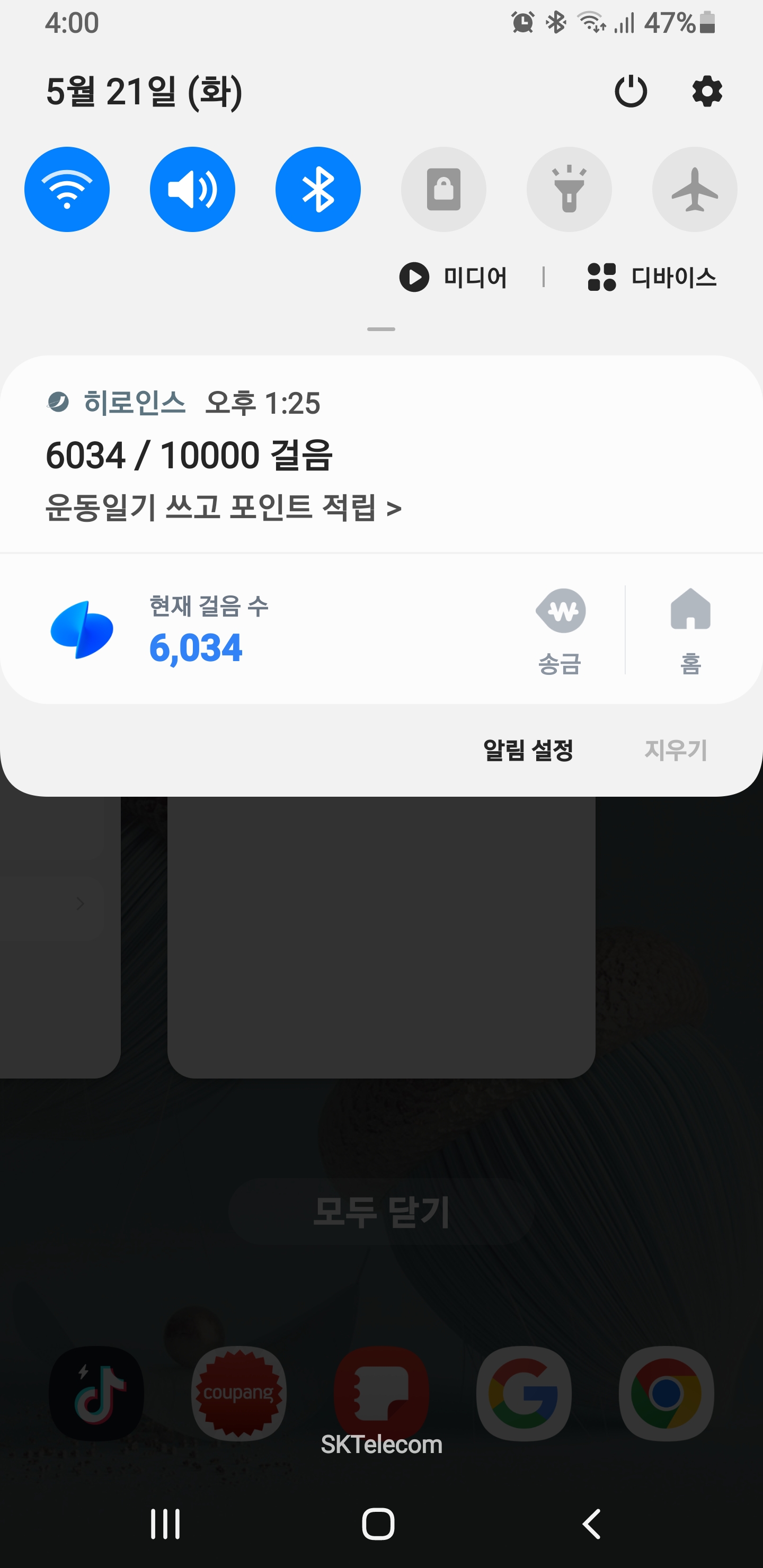Tap the system home button
Viewport: 763px width, 1568px height.
click(378, 1524)
